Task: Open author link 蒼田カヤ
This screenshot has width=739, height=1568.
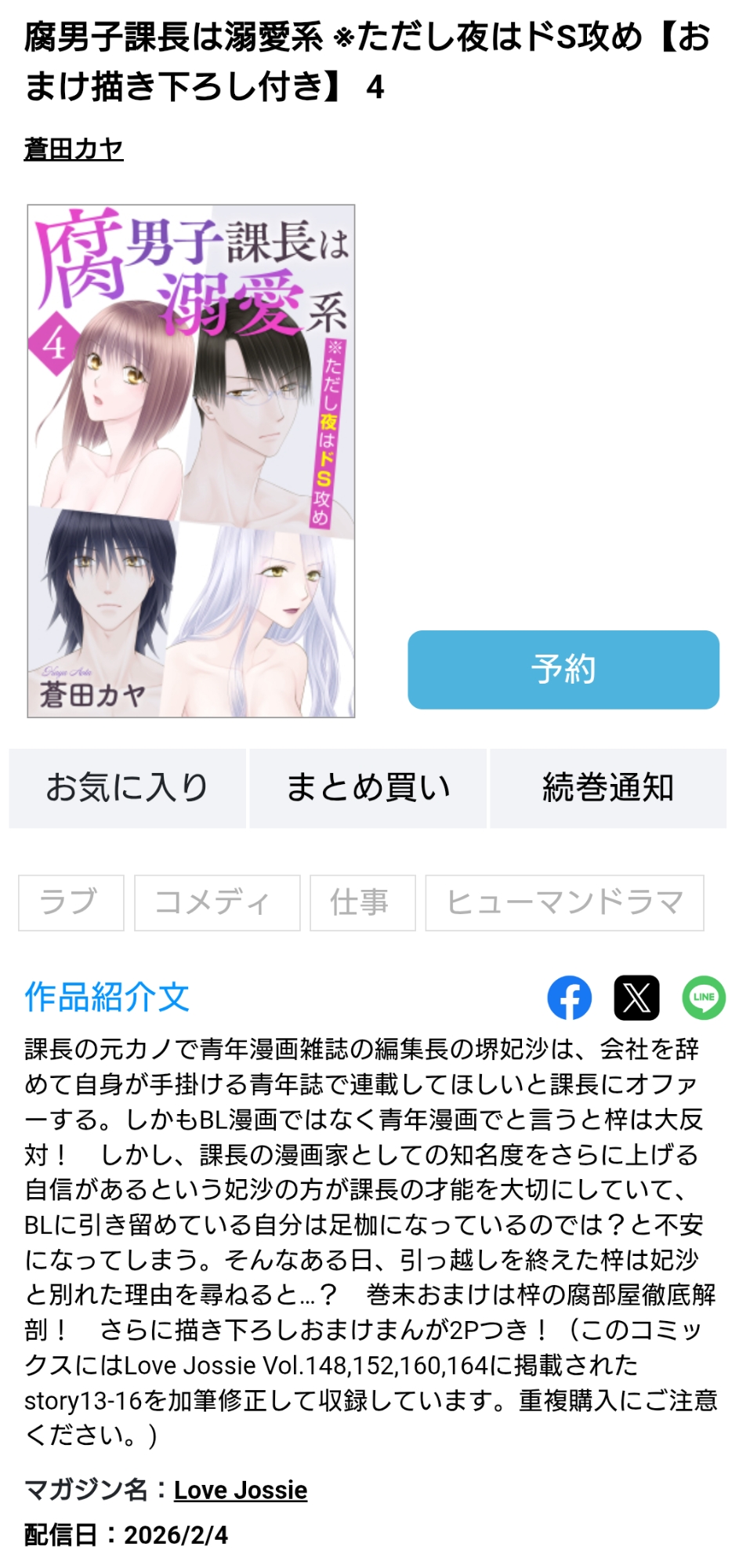Action: (74, 149)
